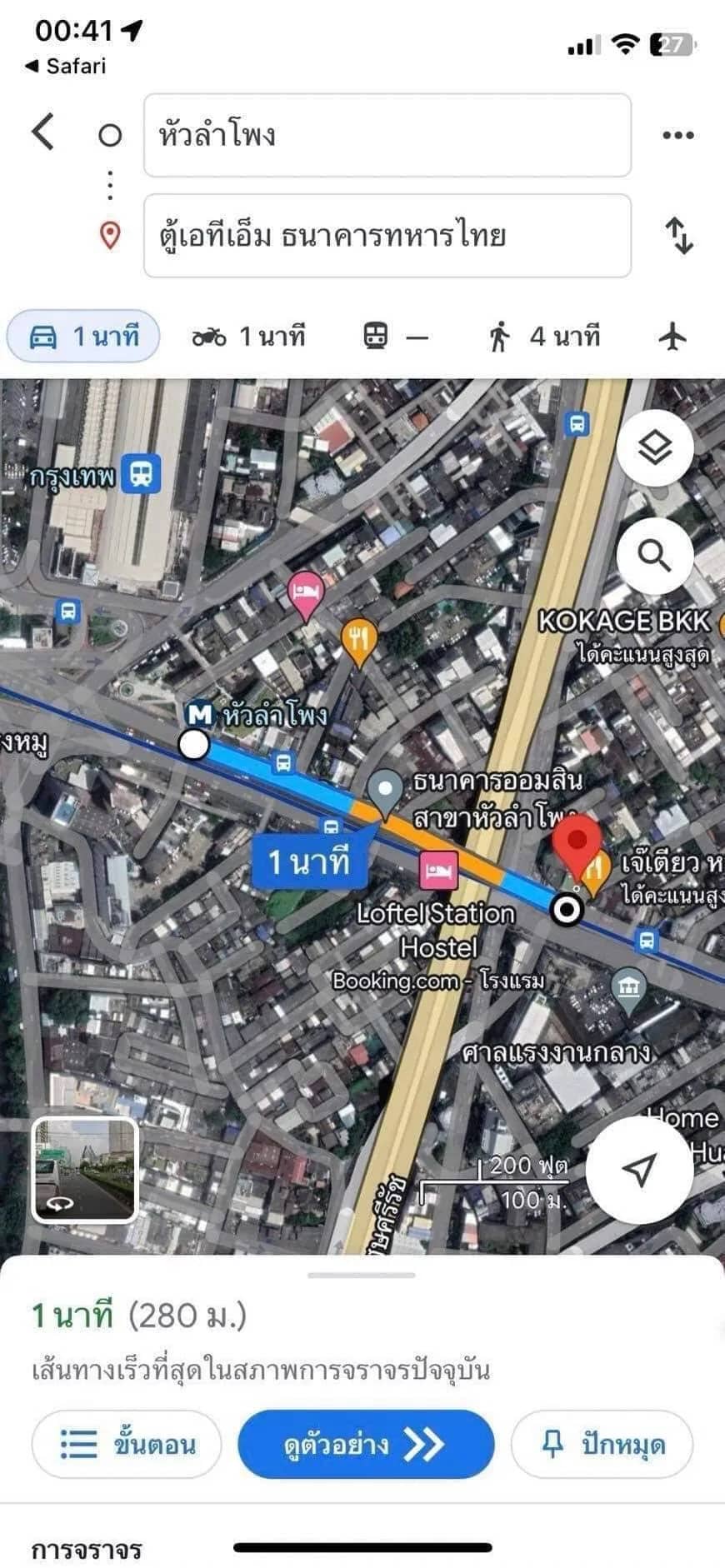Center the map on my location
Viewport: 725px width, 1568px height.
coord(640,1169)
